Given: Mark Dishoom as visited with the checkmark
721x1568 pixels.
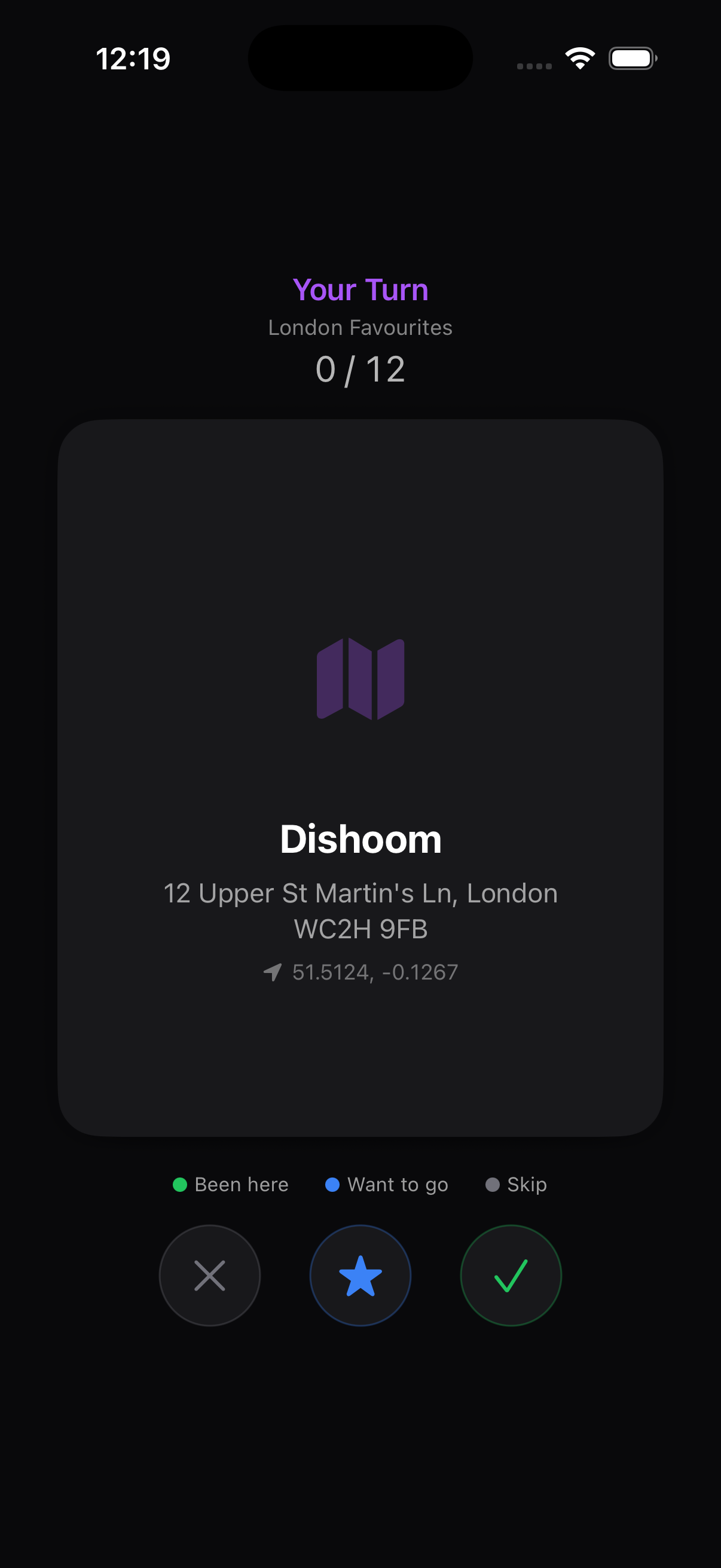Looking at the screenshot, I should tap(511, 1275).
